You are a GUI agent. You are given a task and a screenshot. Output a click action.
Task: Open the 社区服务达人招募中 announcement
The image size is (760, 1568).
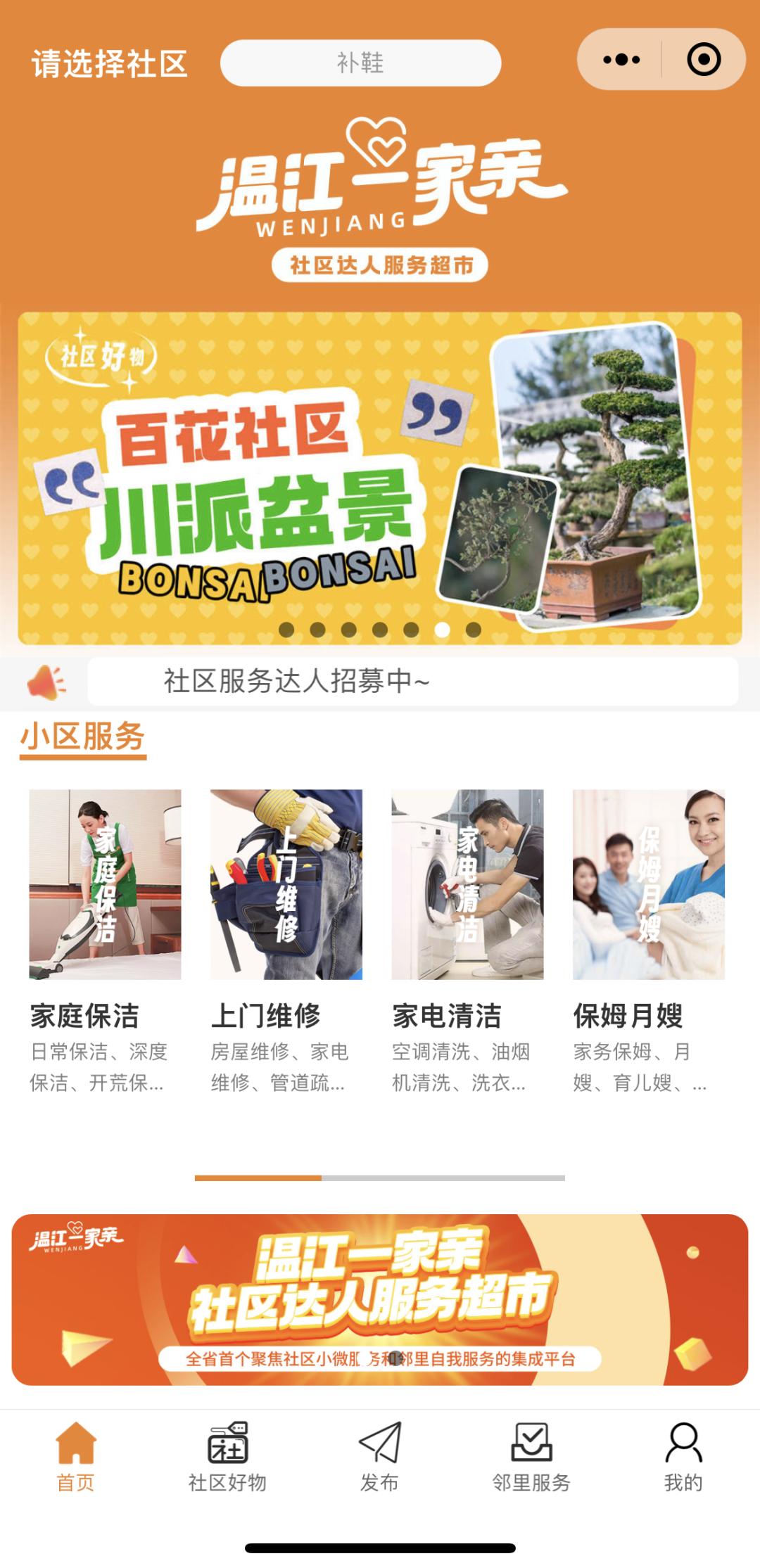pos(412,681)
